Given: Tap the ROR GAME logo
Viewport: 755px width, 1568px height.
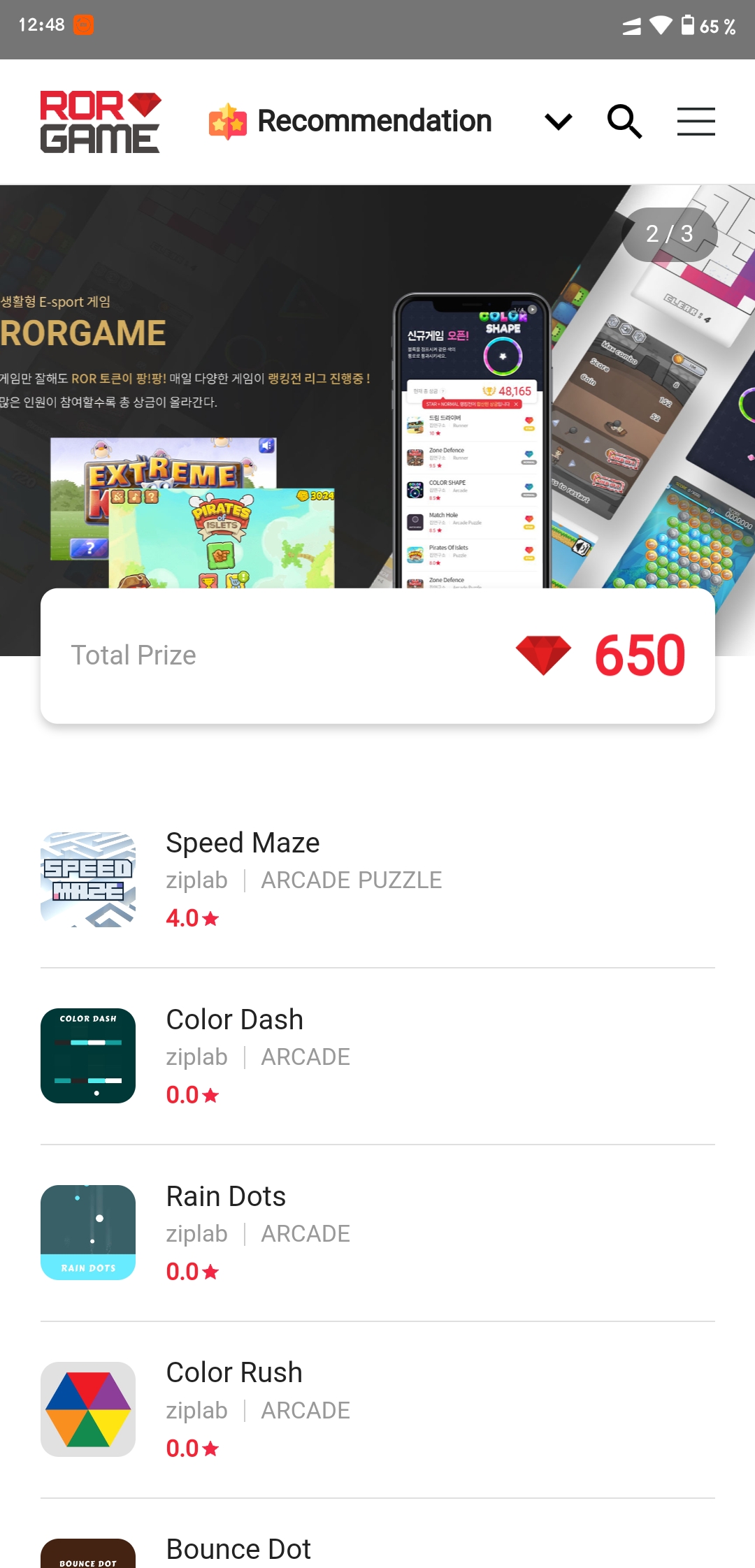Looking at the screenshot, I should pos(101,121).
